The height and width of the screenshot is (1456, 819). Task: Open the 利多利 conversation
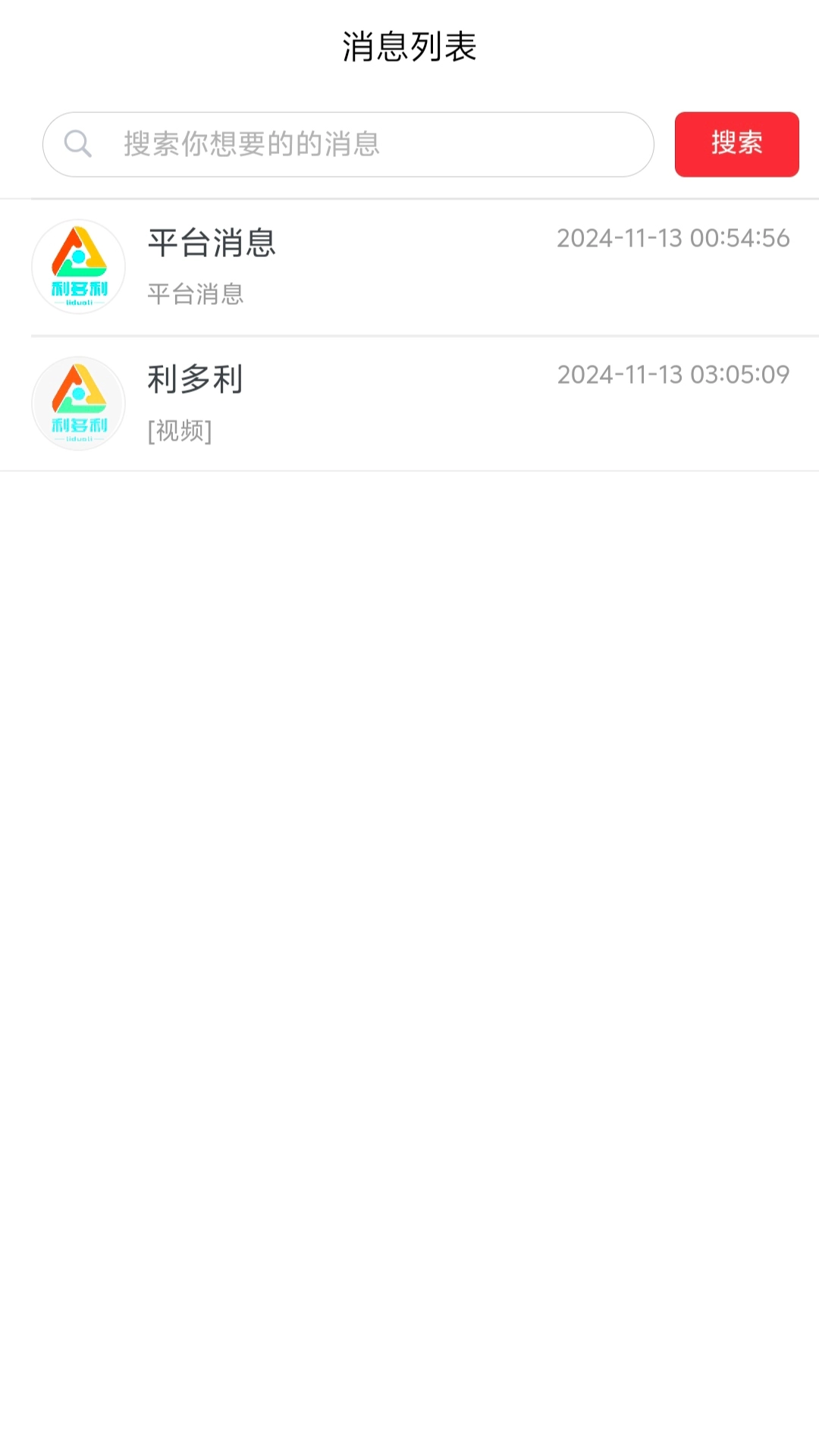click(x=409, y=403)
